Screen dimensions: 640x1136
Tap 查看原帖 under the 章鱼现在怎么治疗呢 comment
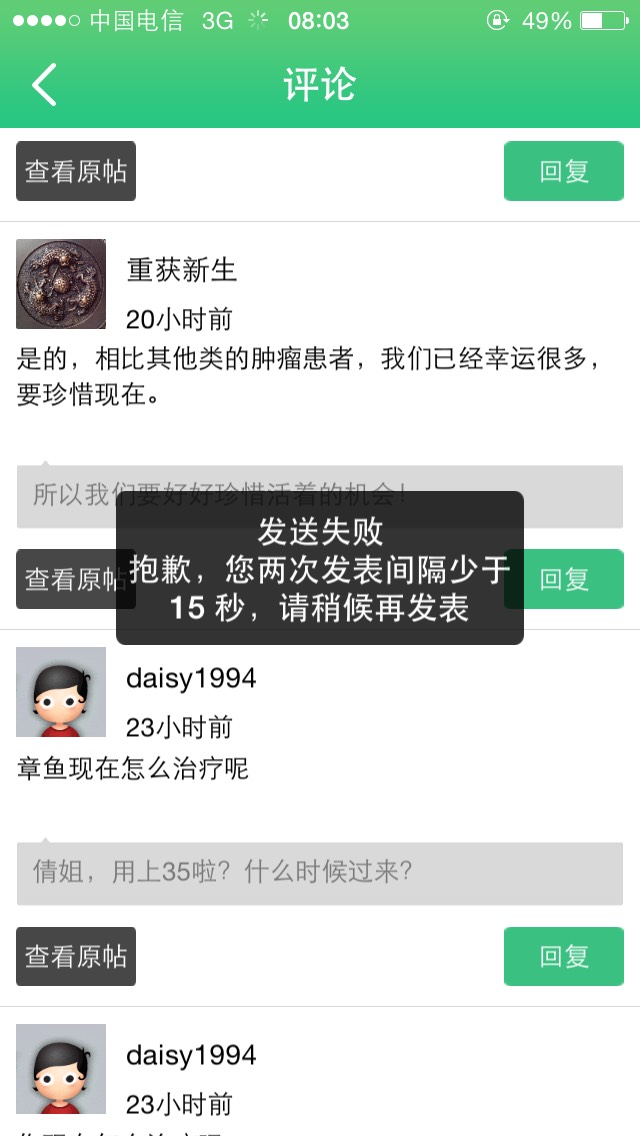[76, 956]
